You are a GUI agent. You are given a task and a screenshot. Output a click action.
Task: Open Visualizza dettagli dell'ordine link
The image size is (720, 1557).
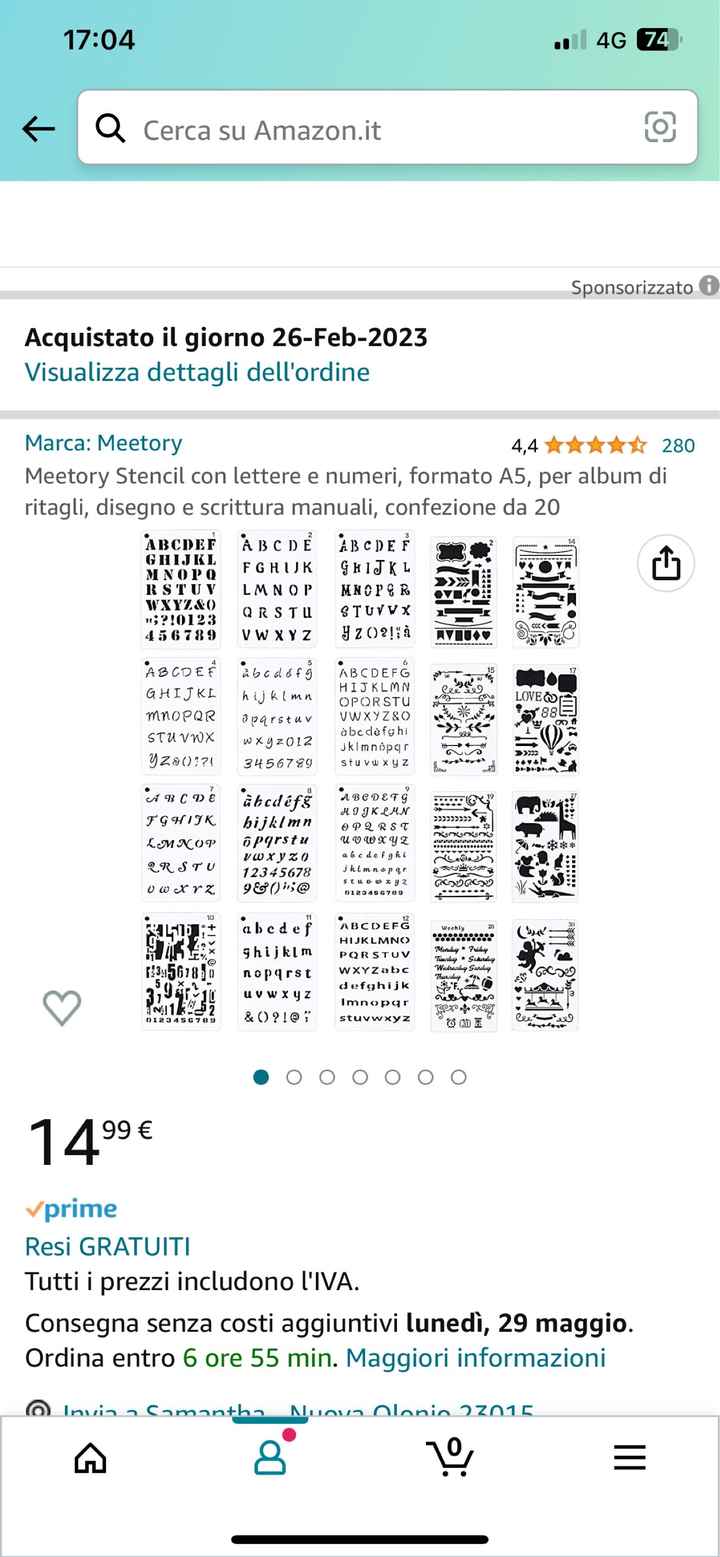197,372
